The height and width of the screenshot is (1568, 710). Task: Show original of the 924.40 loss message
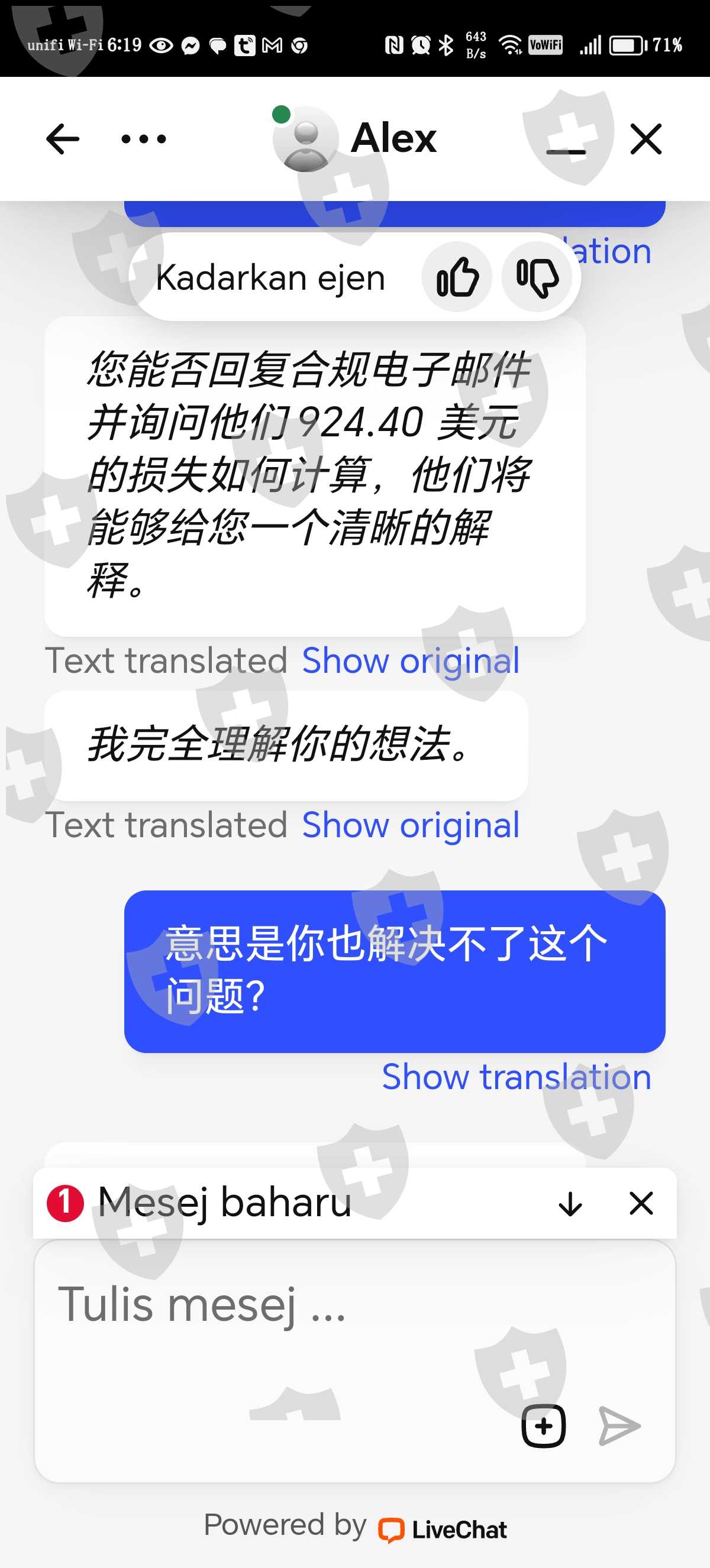click(x=411, y=660)
